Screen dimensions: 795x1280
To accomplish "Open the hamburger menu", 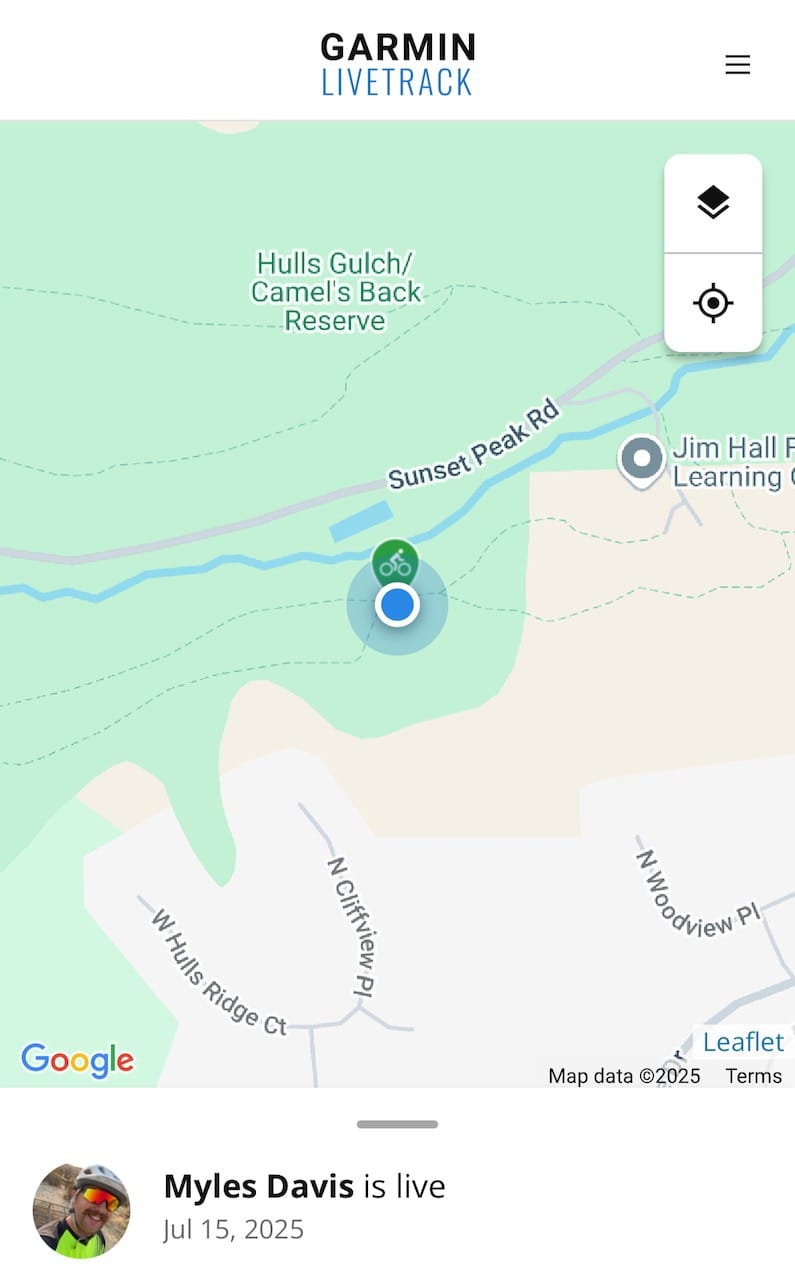I will [737, 65].
